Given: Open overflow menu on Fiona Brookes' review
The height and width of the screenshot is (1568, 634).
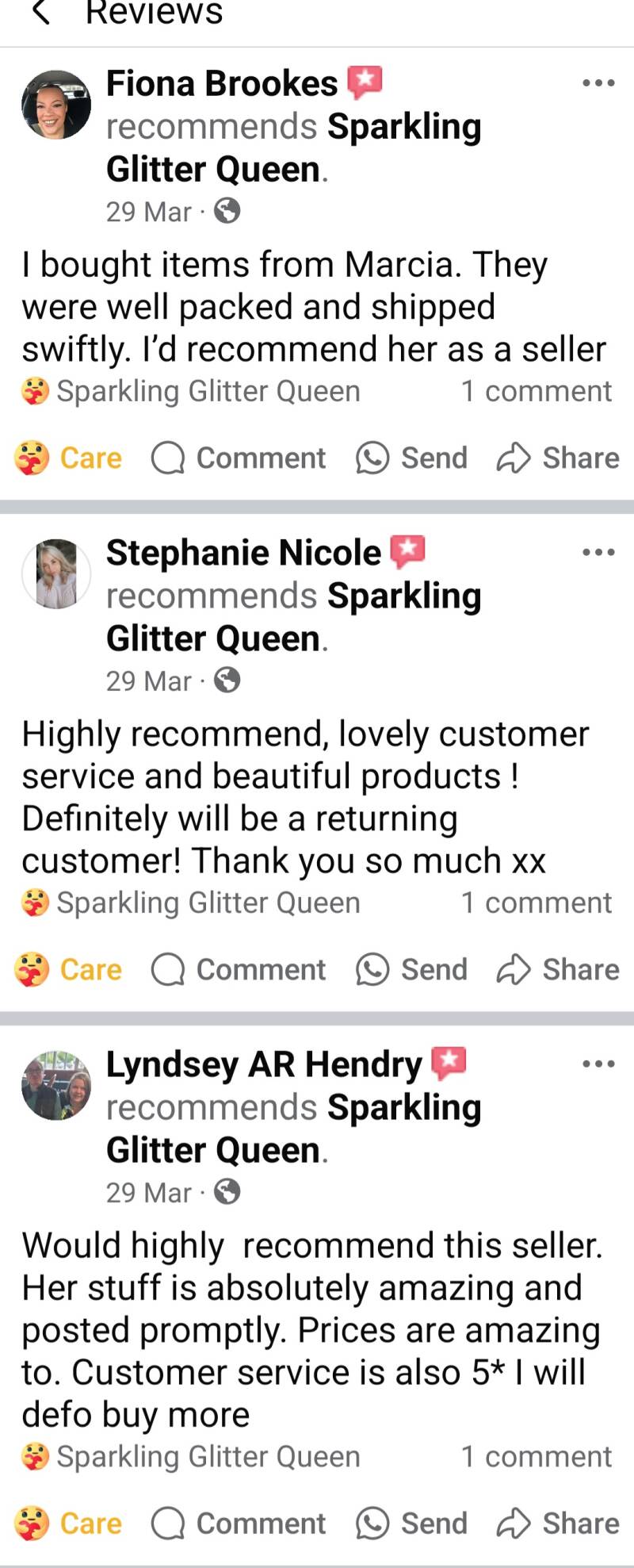Looking at the screenshot, I should pyautogui.click(x=598, y=83).
